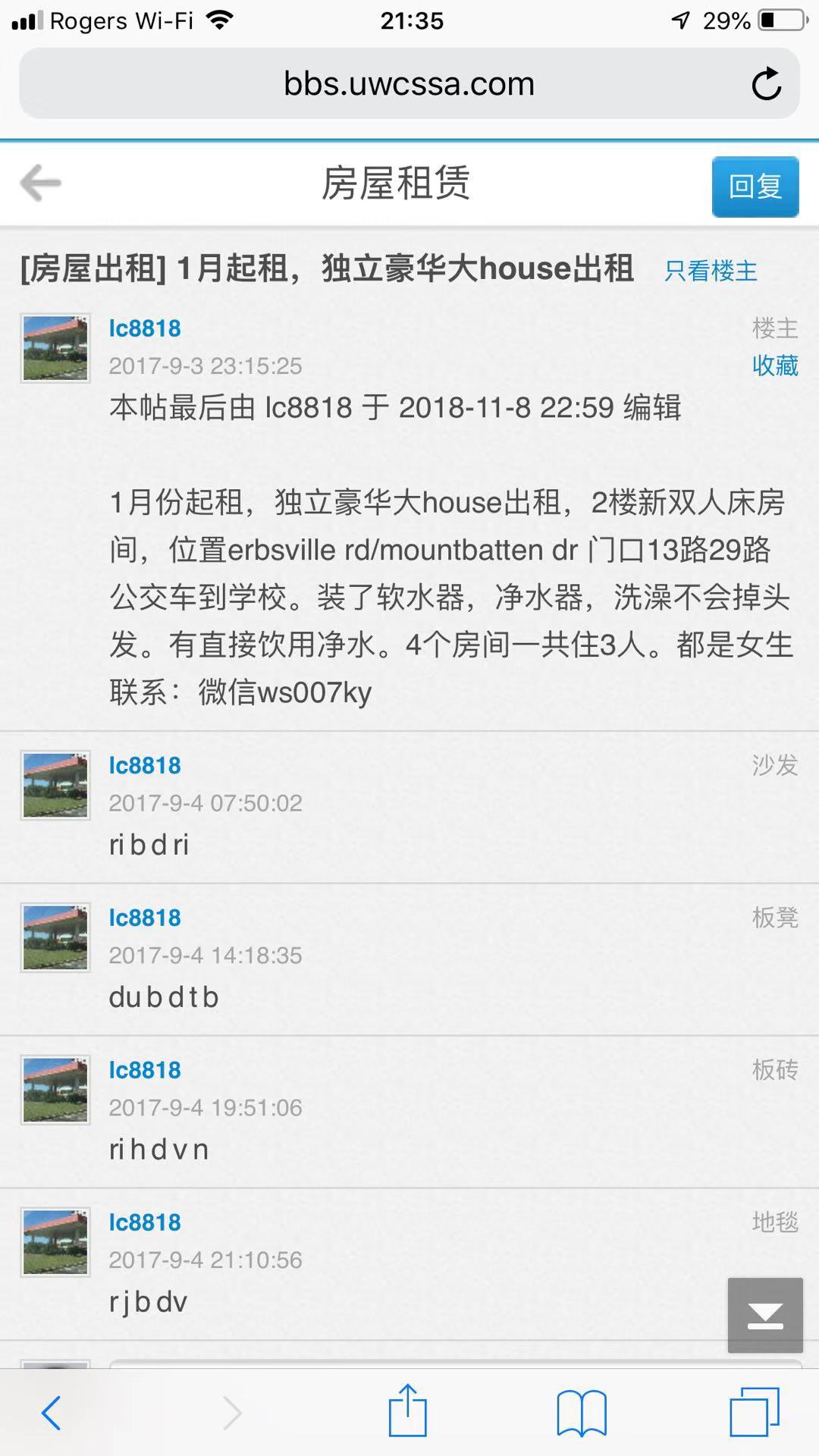Show open Safari tabs

(754, 1412)
